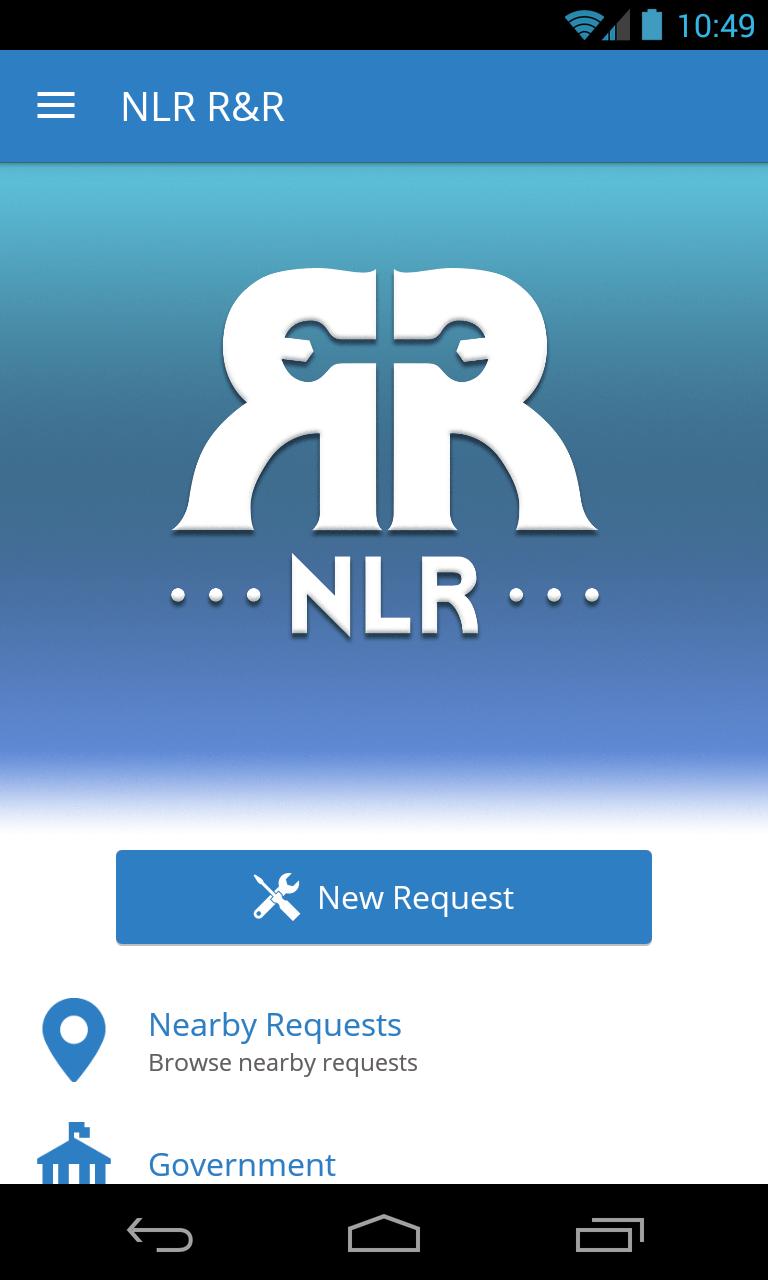
Task: Go back using the system back button
Action: (160, 1234)
